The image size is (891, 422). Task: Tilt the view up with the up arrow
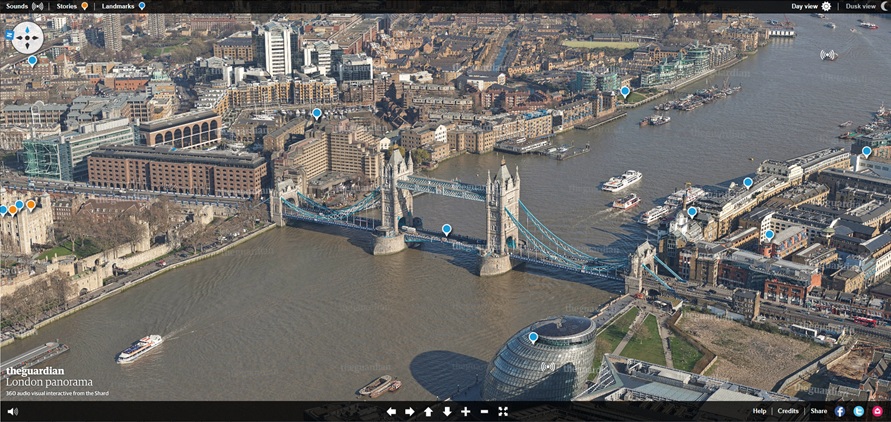pyautogui.click(x=428, y=411)
